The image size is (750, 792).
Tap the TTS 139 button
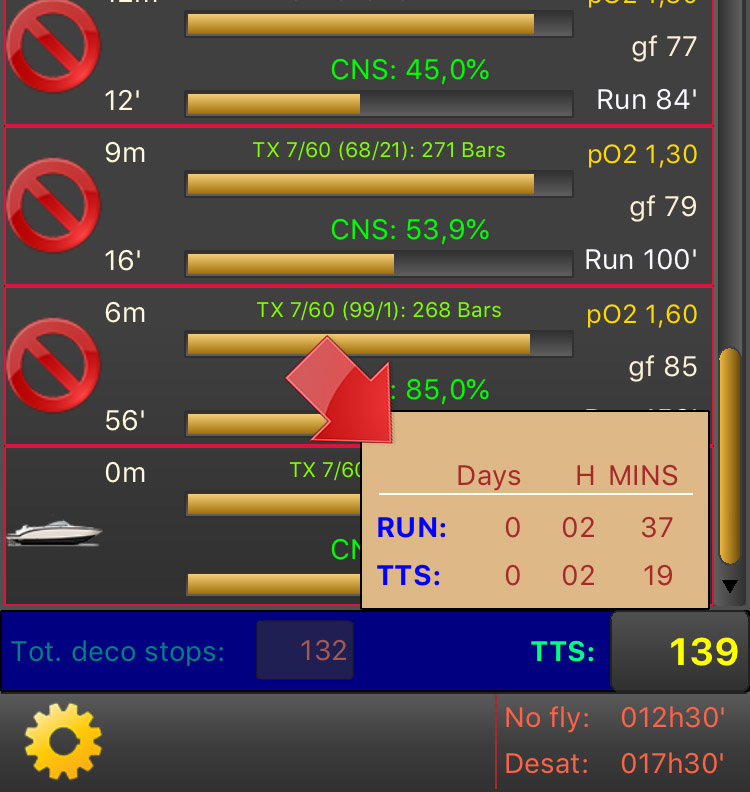coord(680,652)
